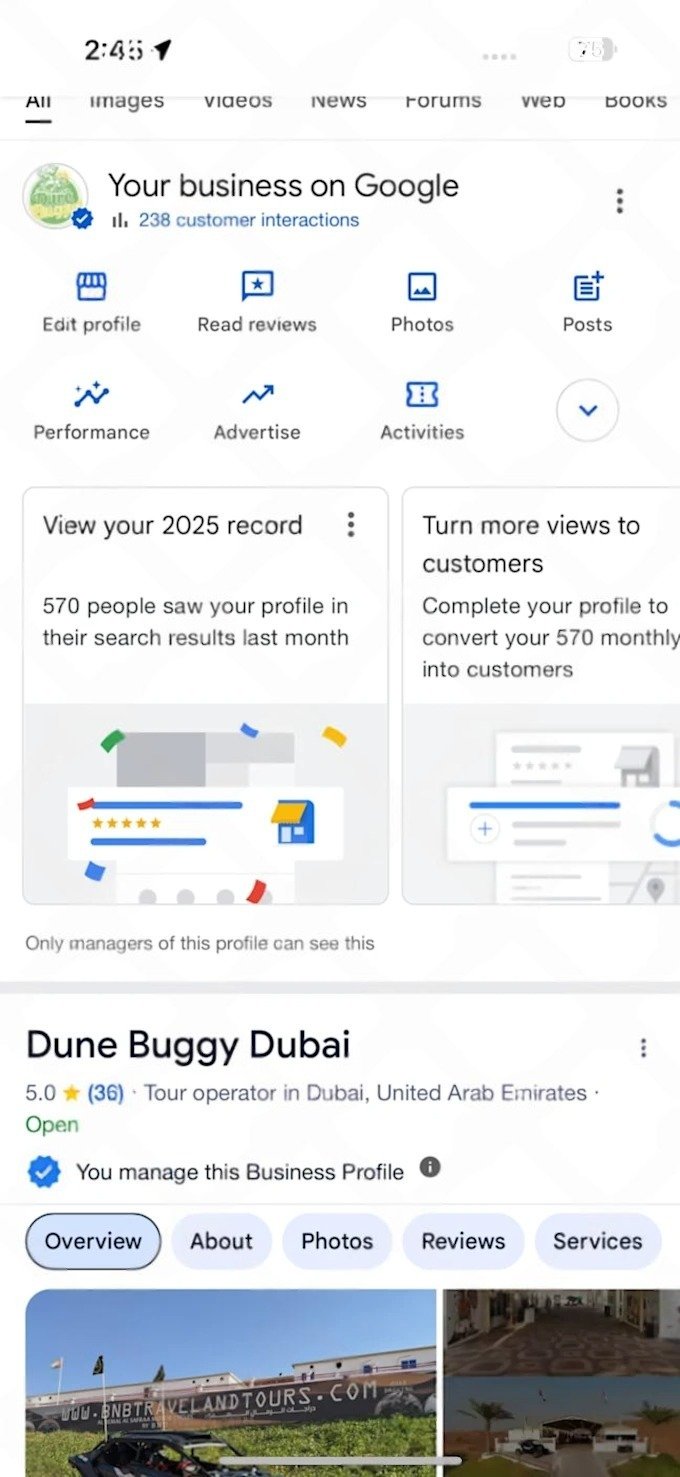Switch to the Reviews chip
Viewport: 680px width, 1477px height.
[463, 1241]
